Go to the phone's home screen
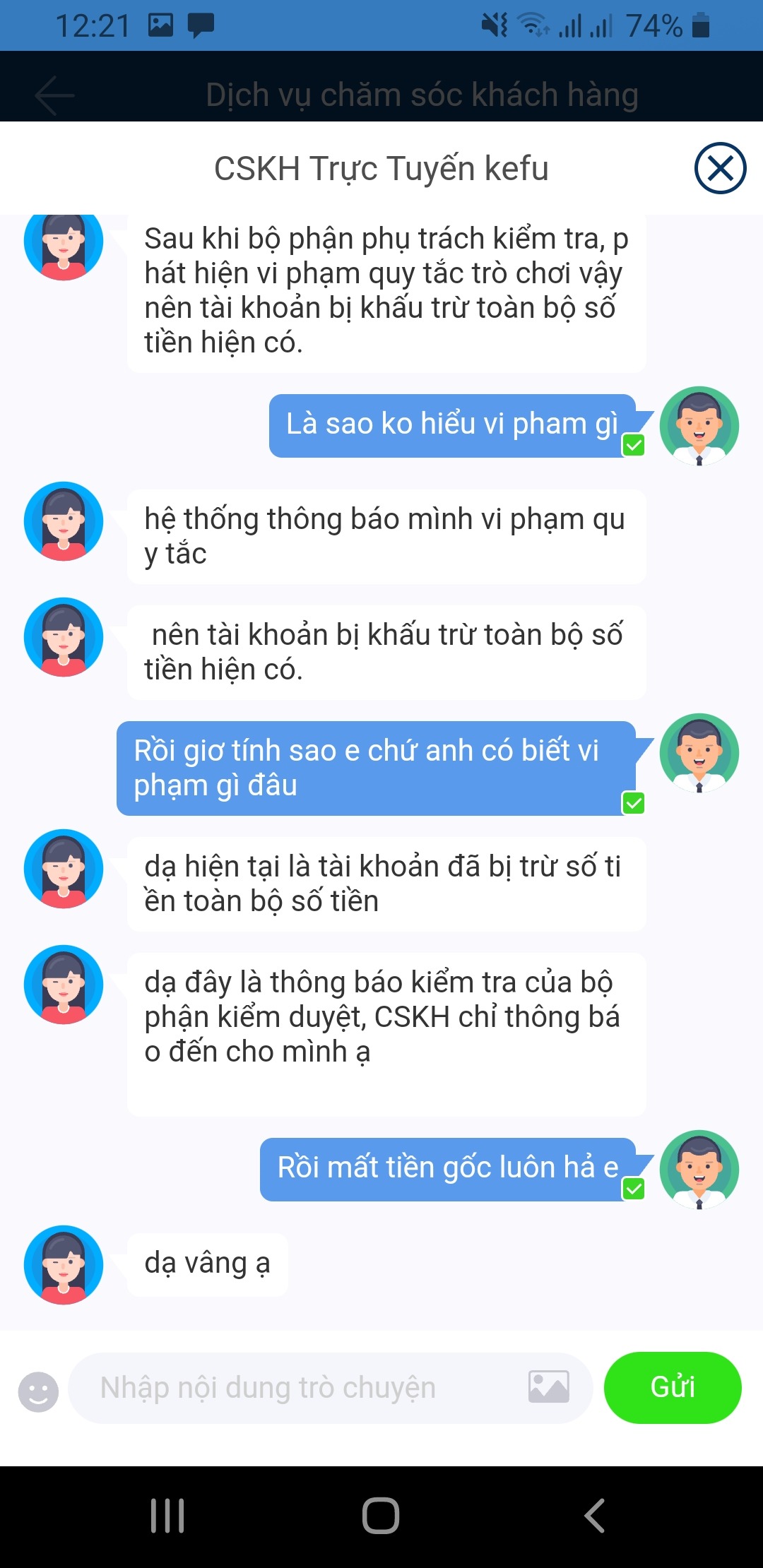The image size is (763, 1568). click(x=381, y=1516)
